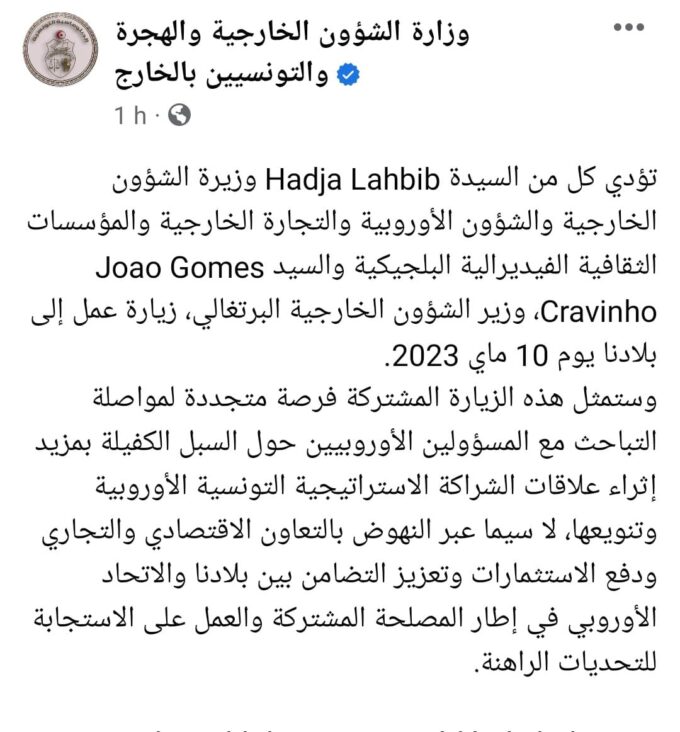Open the post's three-dot options menu

(627, 30)
